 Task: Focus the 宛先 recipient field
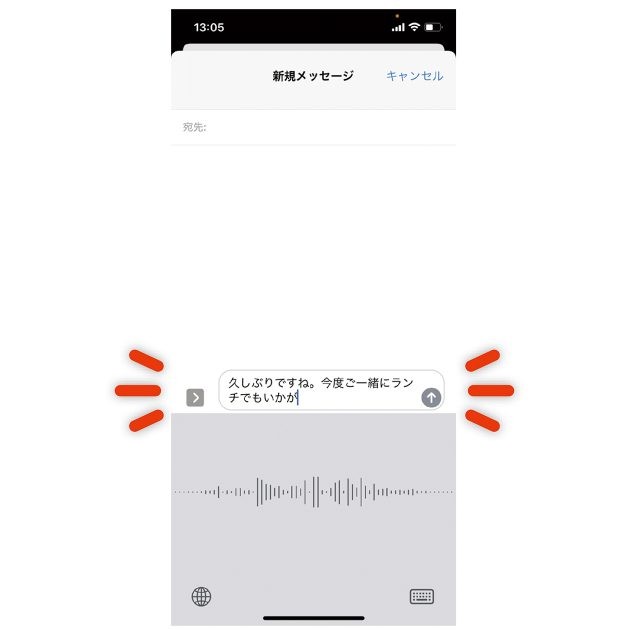pyautogui.click(x=320, y=128)
